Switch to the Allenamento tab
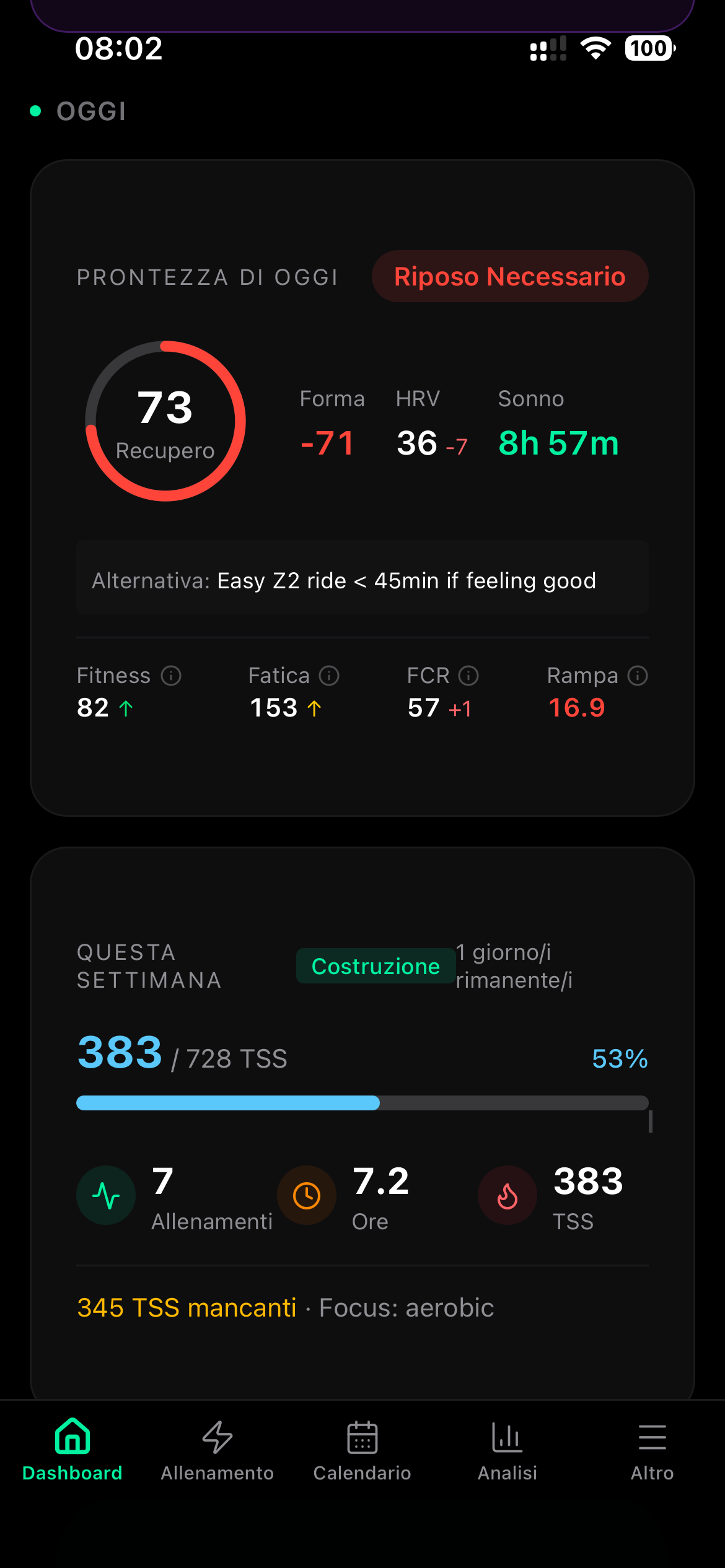This screenshot has height=1568, width=725. [217, 1450]
